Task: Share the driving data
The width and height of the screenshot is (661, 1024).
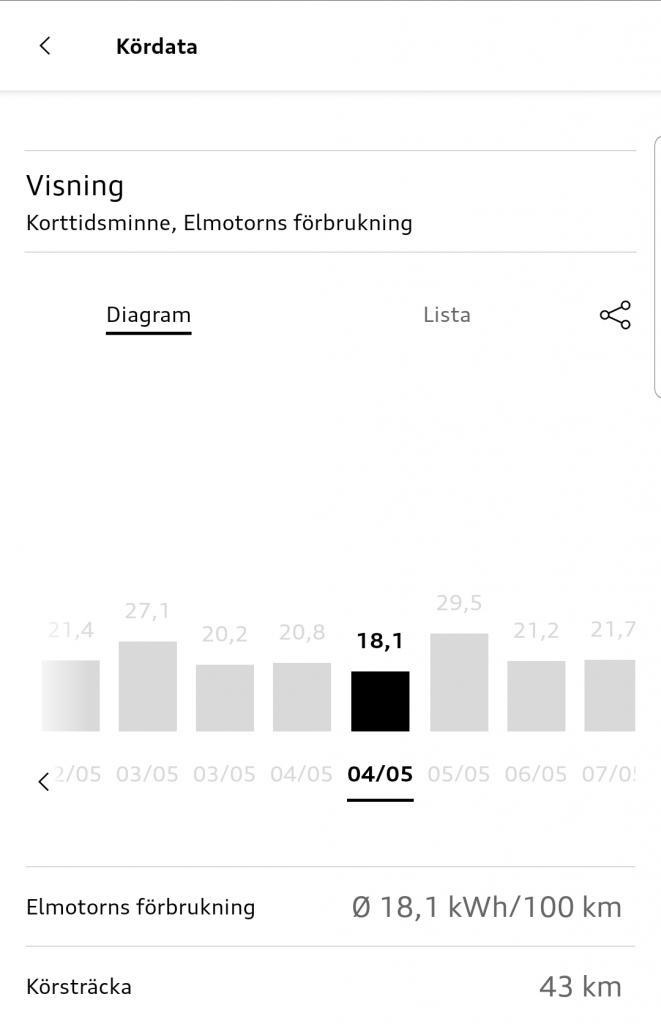Action: click(x=615, y=315)
